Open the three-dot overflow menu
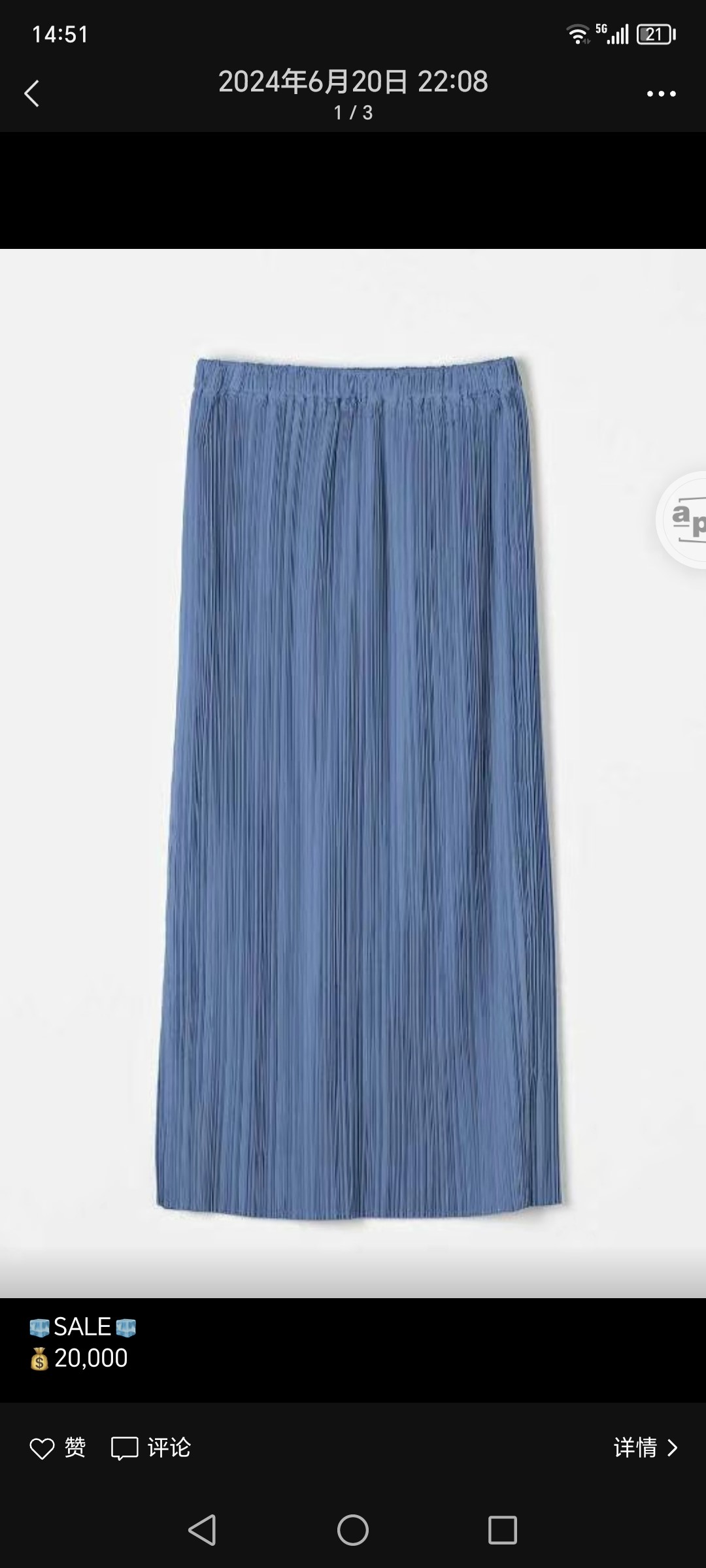Image resolution: width=706 pixels, height=1568 pixels. point(661,94)
